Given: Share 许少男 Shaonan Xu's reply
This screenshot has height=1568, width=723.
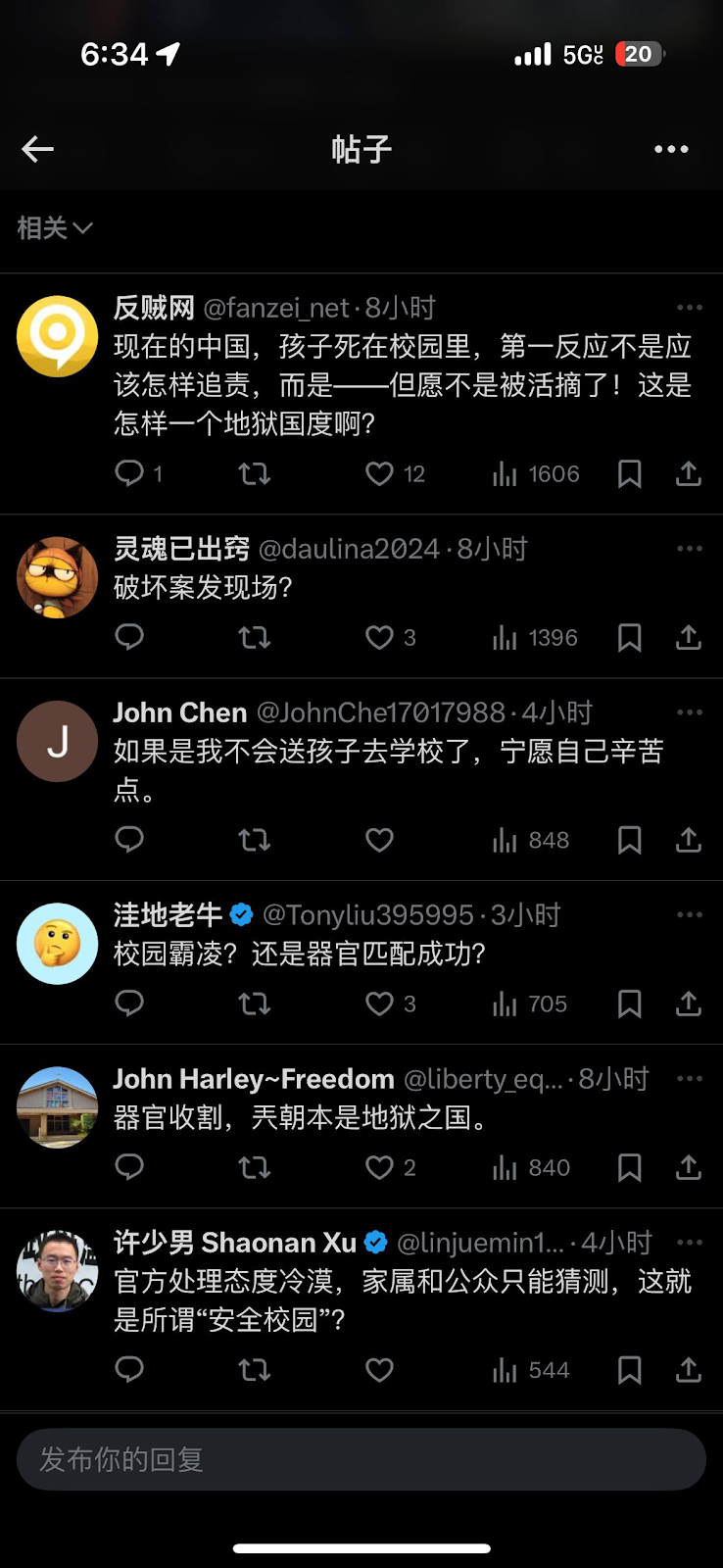Looking at the screenshot, I should (689, 1371).
